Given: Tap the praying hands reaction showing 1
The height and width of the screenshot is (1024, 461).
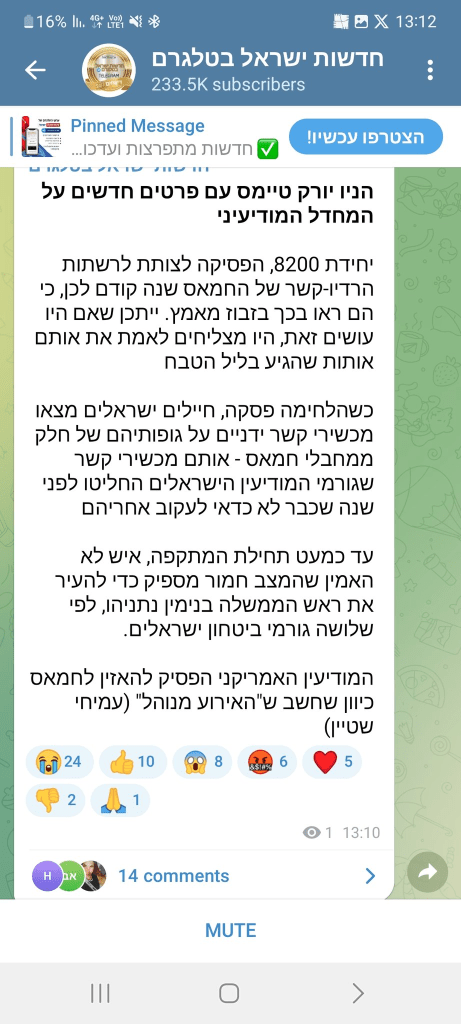Looking at the screenshot, I should [120, 800].
